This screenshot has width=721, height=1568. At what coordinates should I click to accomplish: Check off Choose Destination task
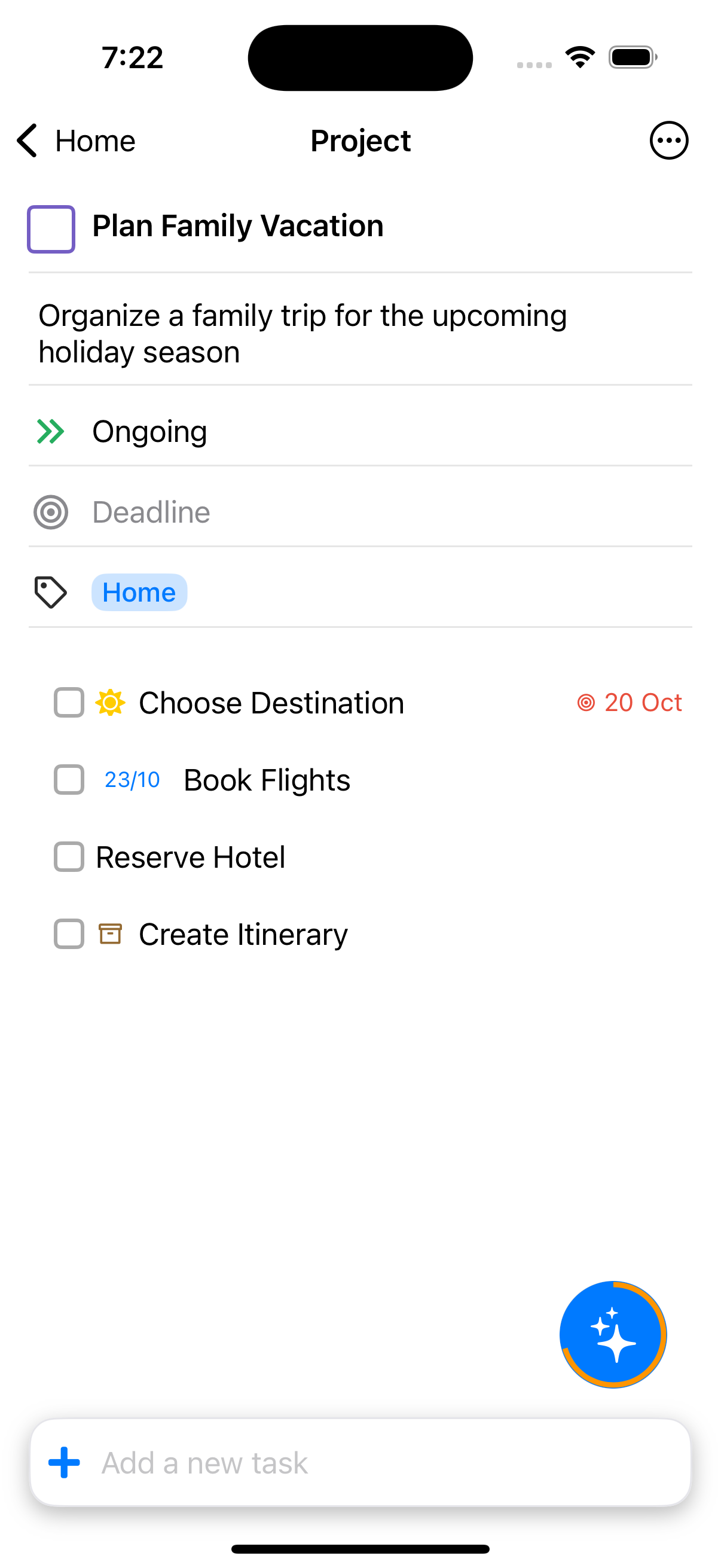click(x=69, y=703)
